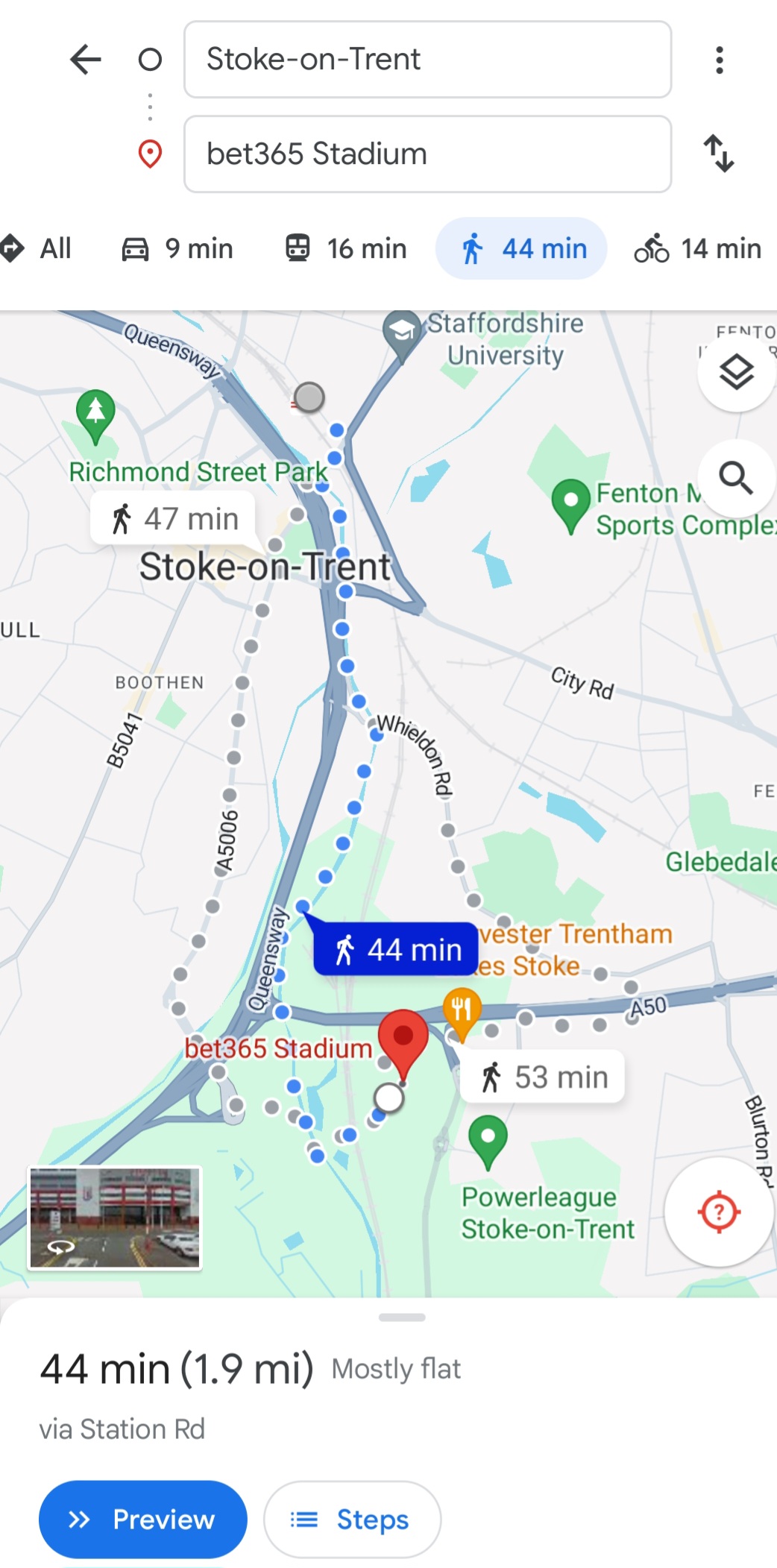Open the Street View thumbnail
This screenshot has width=777, height=1568.
pos(115,1218)
